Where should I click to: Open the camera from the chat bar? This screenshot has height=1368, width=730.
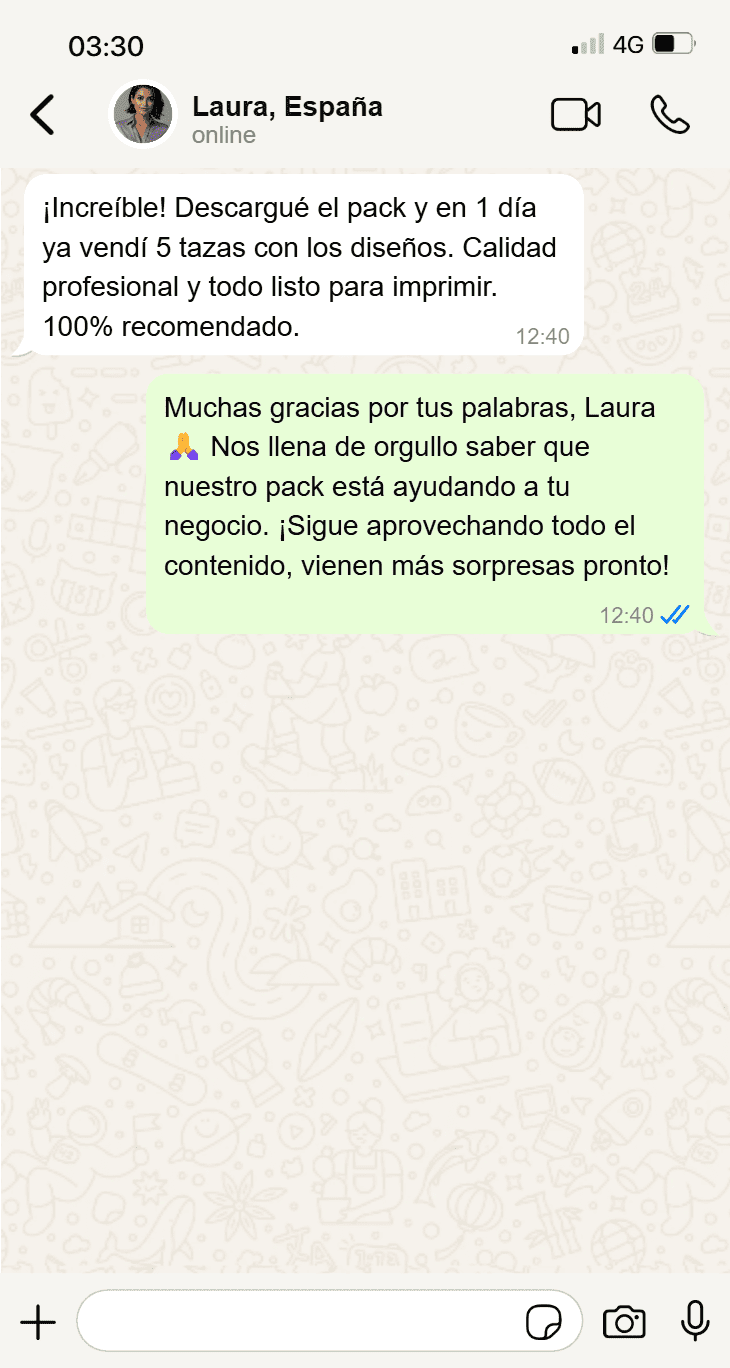click(624, 1321)
